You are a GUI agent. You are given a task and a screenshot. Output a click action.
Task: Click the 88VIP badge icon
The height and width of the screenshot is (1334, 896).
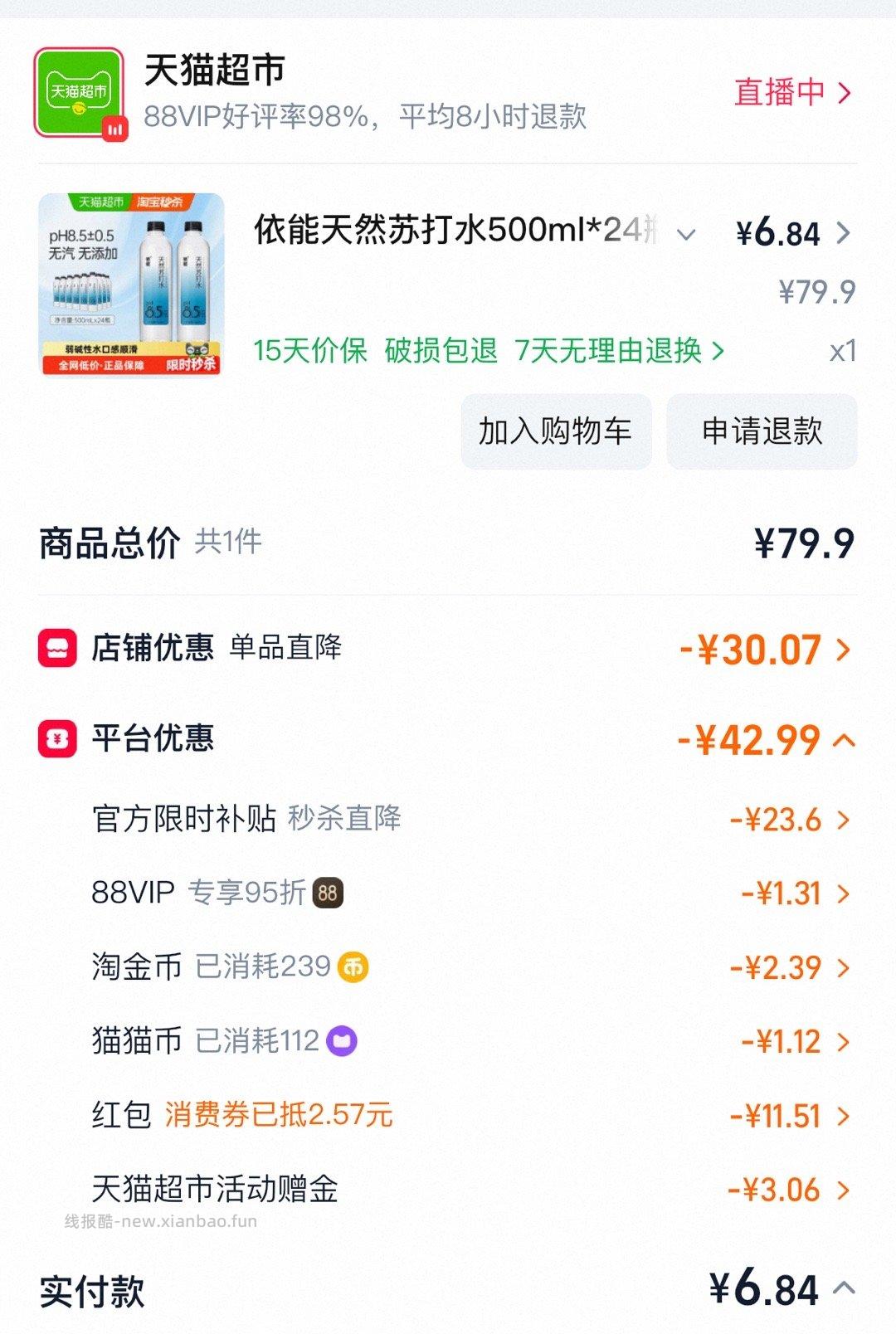[x=327, y=893]
